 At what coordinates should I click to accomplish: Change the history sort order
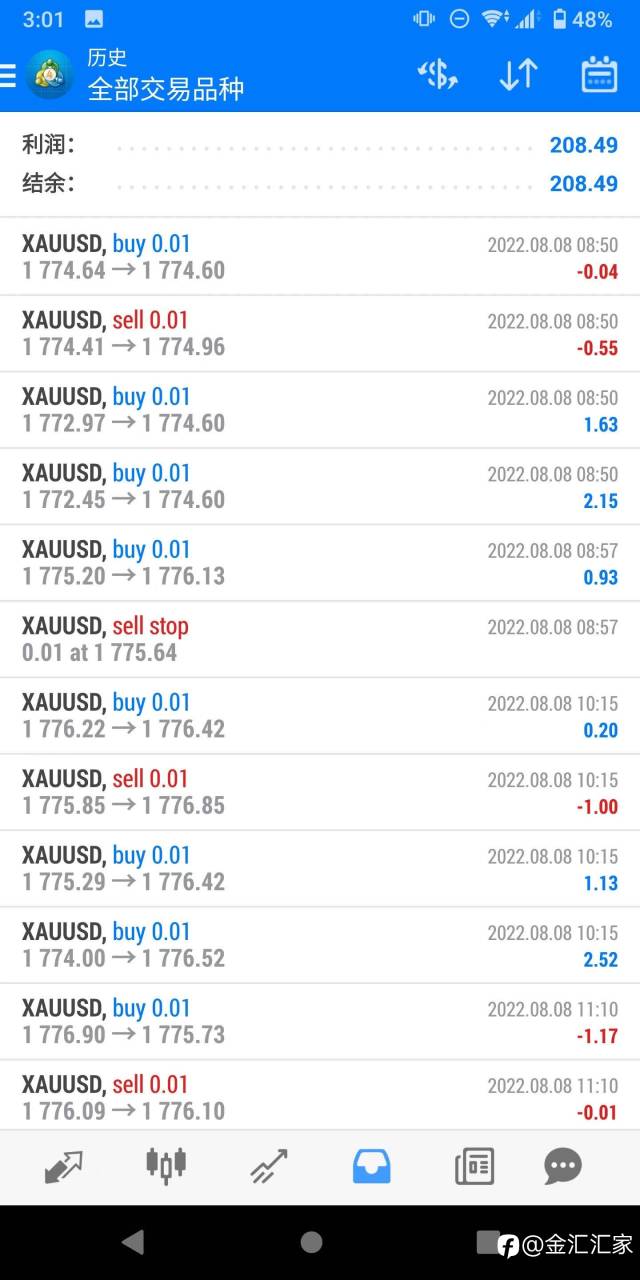(518, 75)
